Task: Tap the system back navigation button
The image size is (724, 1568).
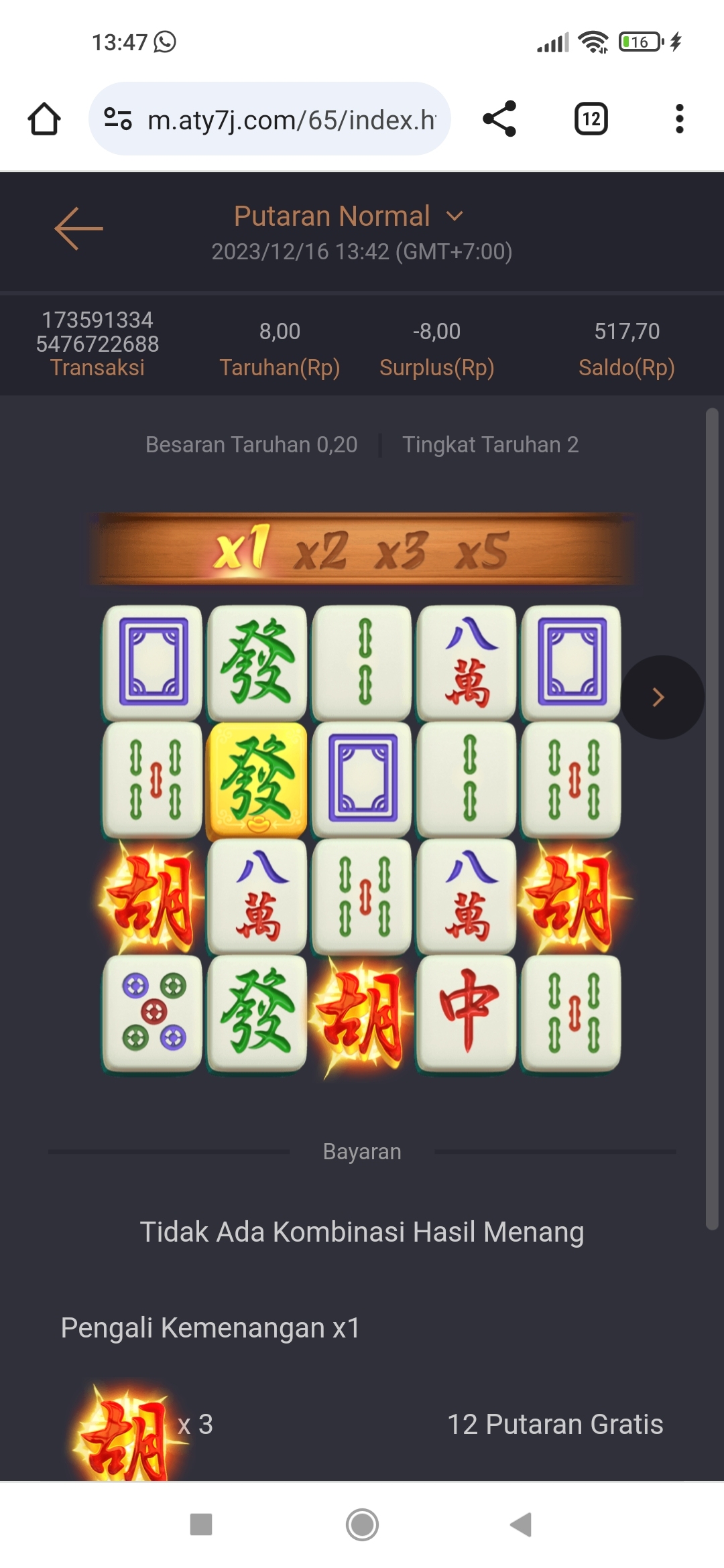Action: pyautogui.click(x=521, y=1524)
